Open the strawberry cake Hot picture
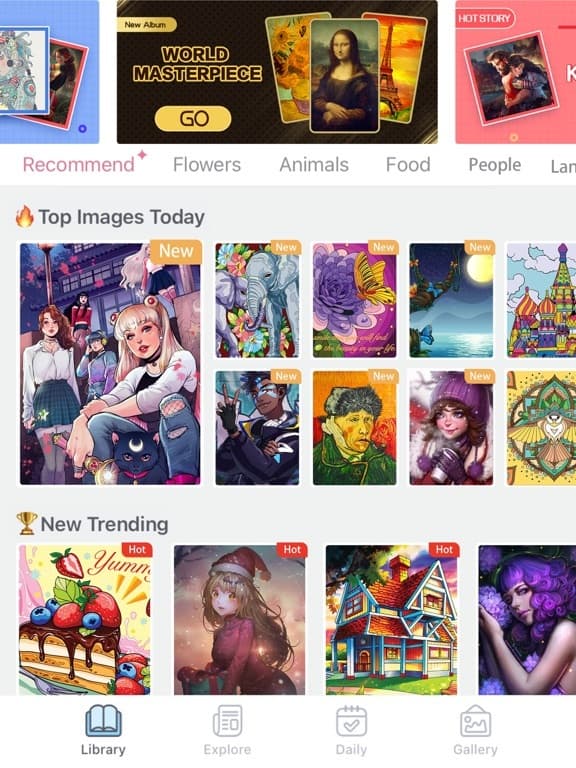Viewport: 576px width, 768px height. click(84, 620)
